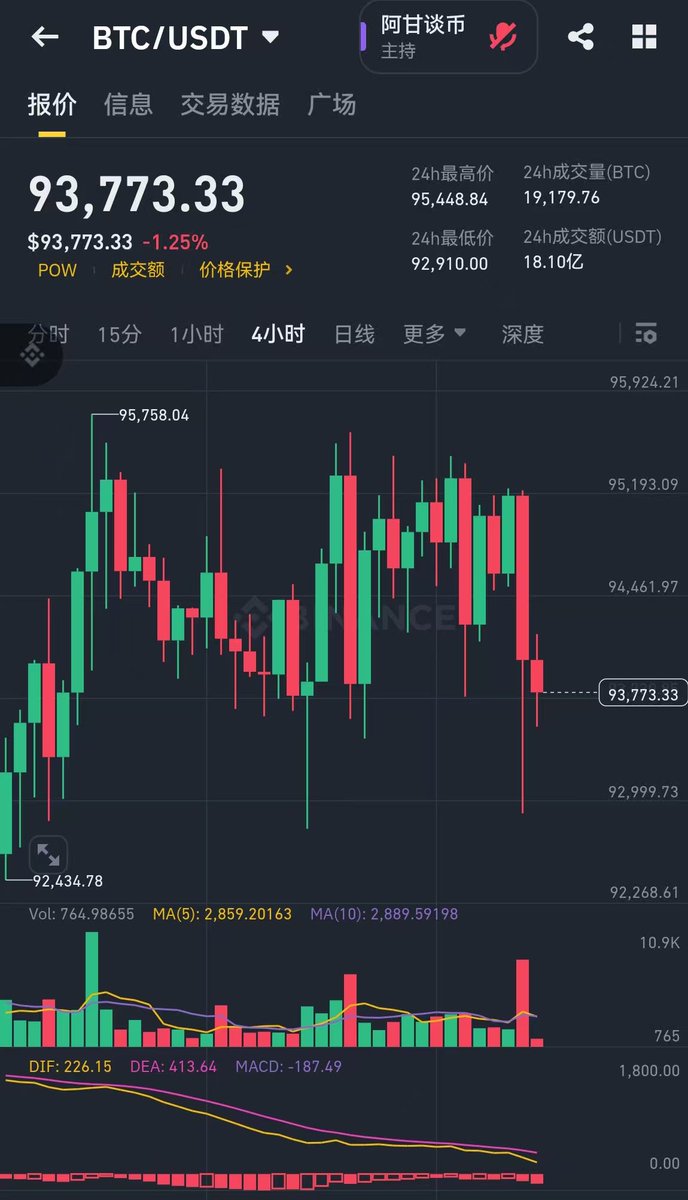Switch to the 交易数据 tab

pos(230,104)
